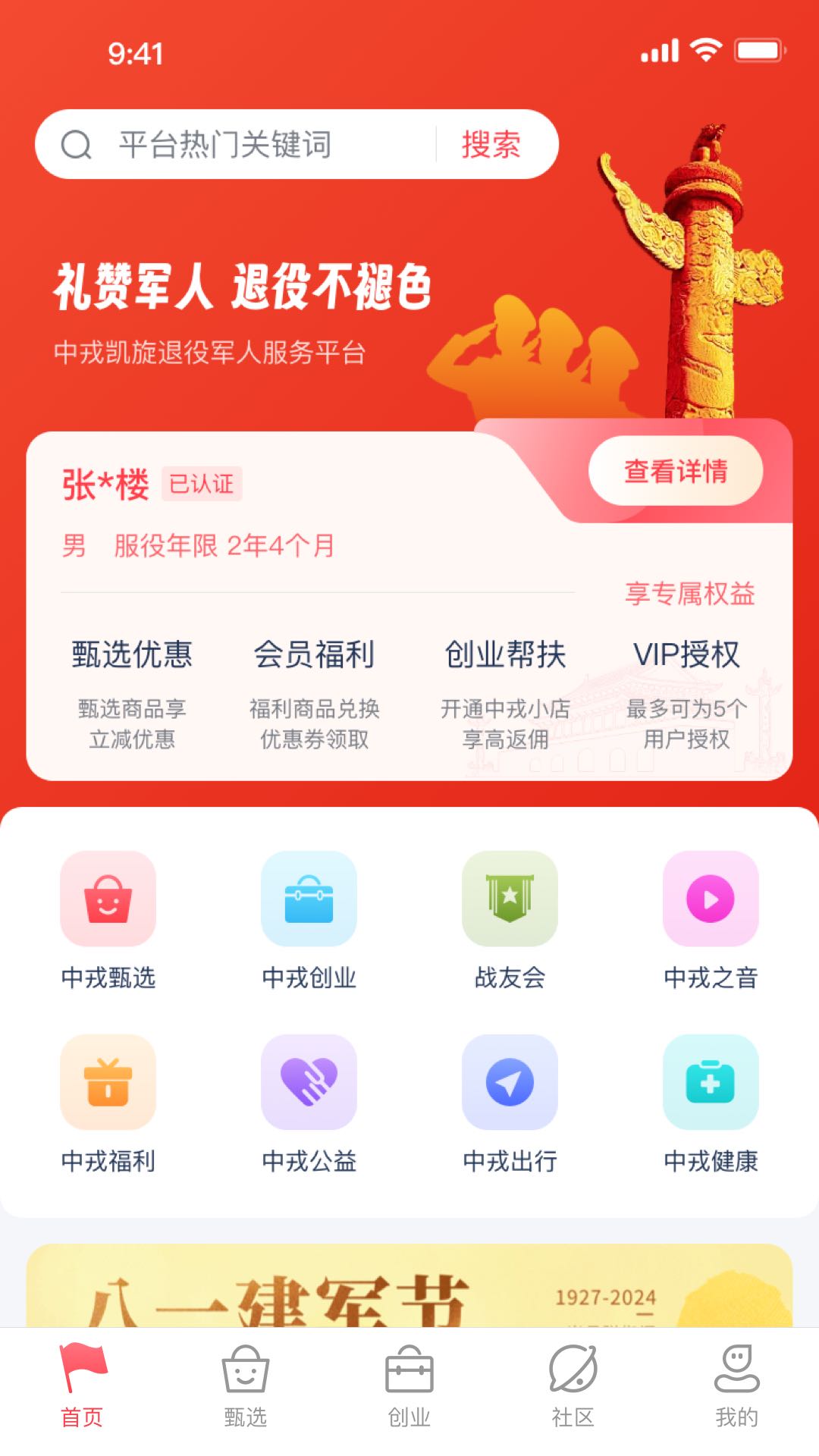
Task: Select the 中戎公益 heart icon
Action: (x=309, y=1083)
